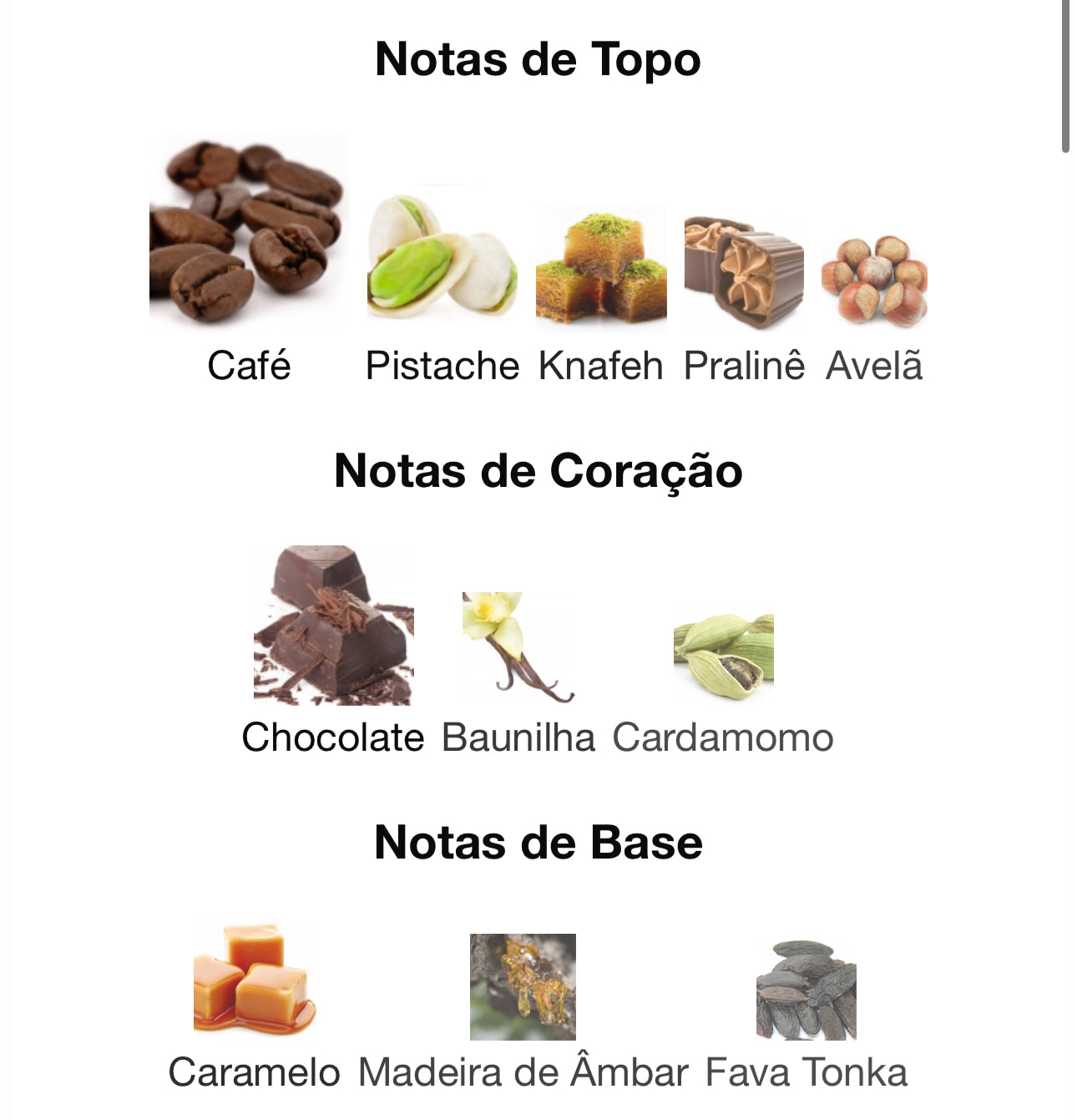View the Pralinê note
The height and width of the screenshot is (1120, 1077).
click(743, 271)
